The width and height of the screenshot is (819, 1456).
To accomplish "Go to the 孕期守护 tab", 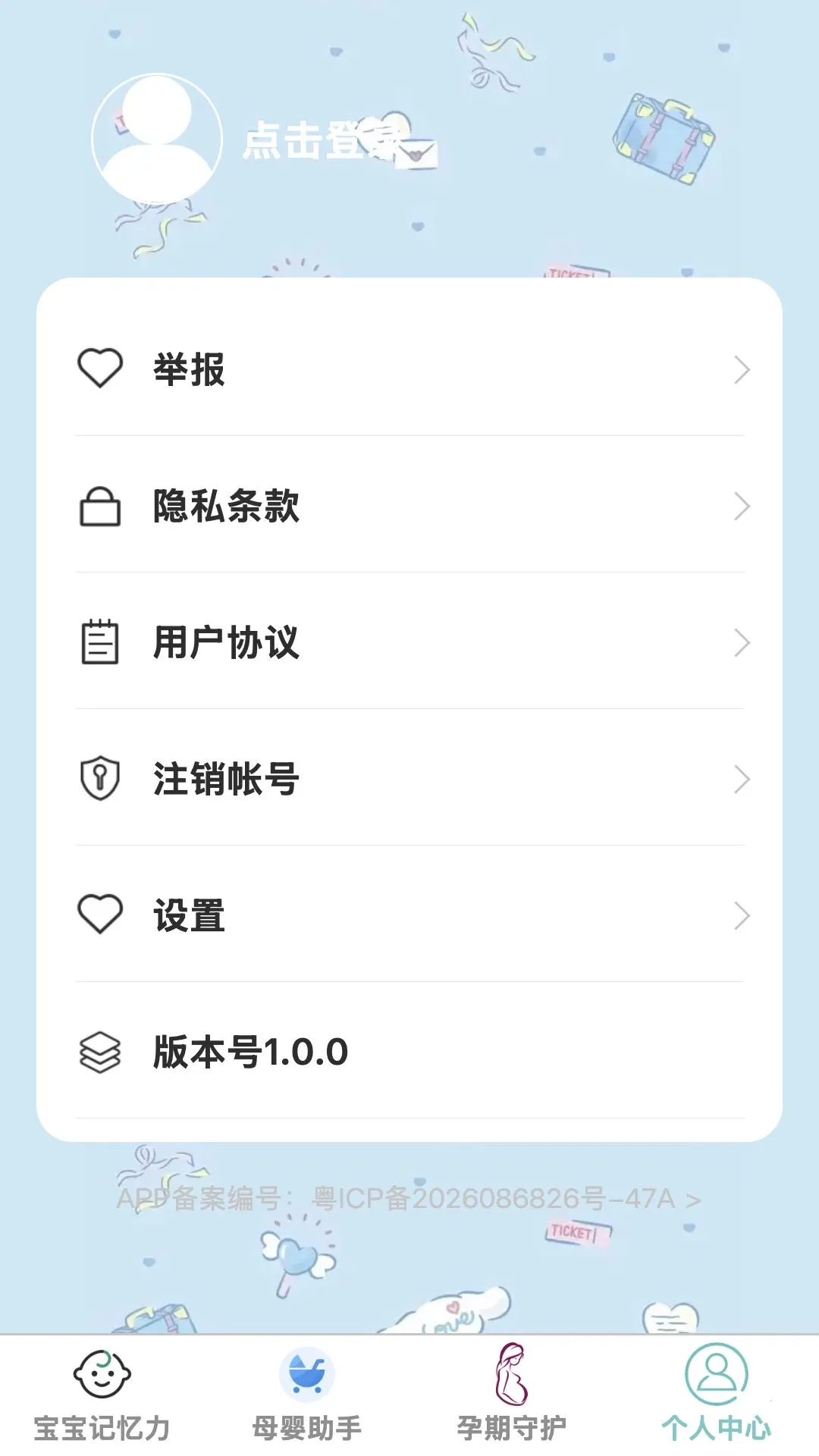I will point(512,1395).
